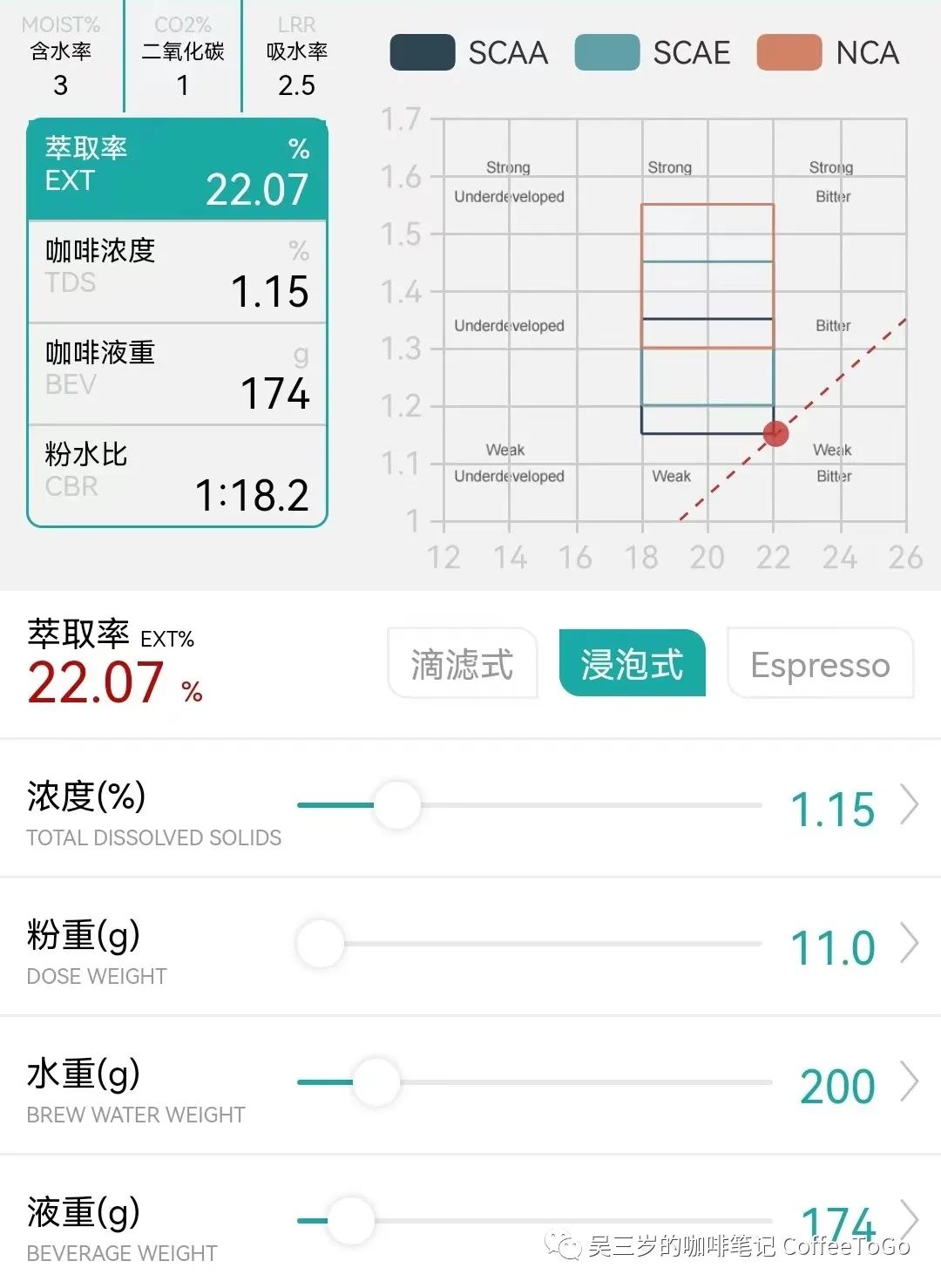Open the 11.0 dose weight value editor
The height and width of the screenshot is (1288, 941).
tap(833, 947)
